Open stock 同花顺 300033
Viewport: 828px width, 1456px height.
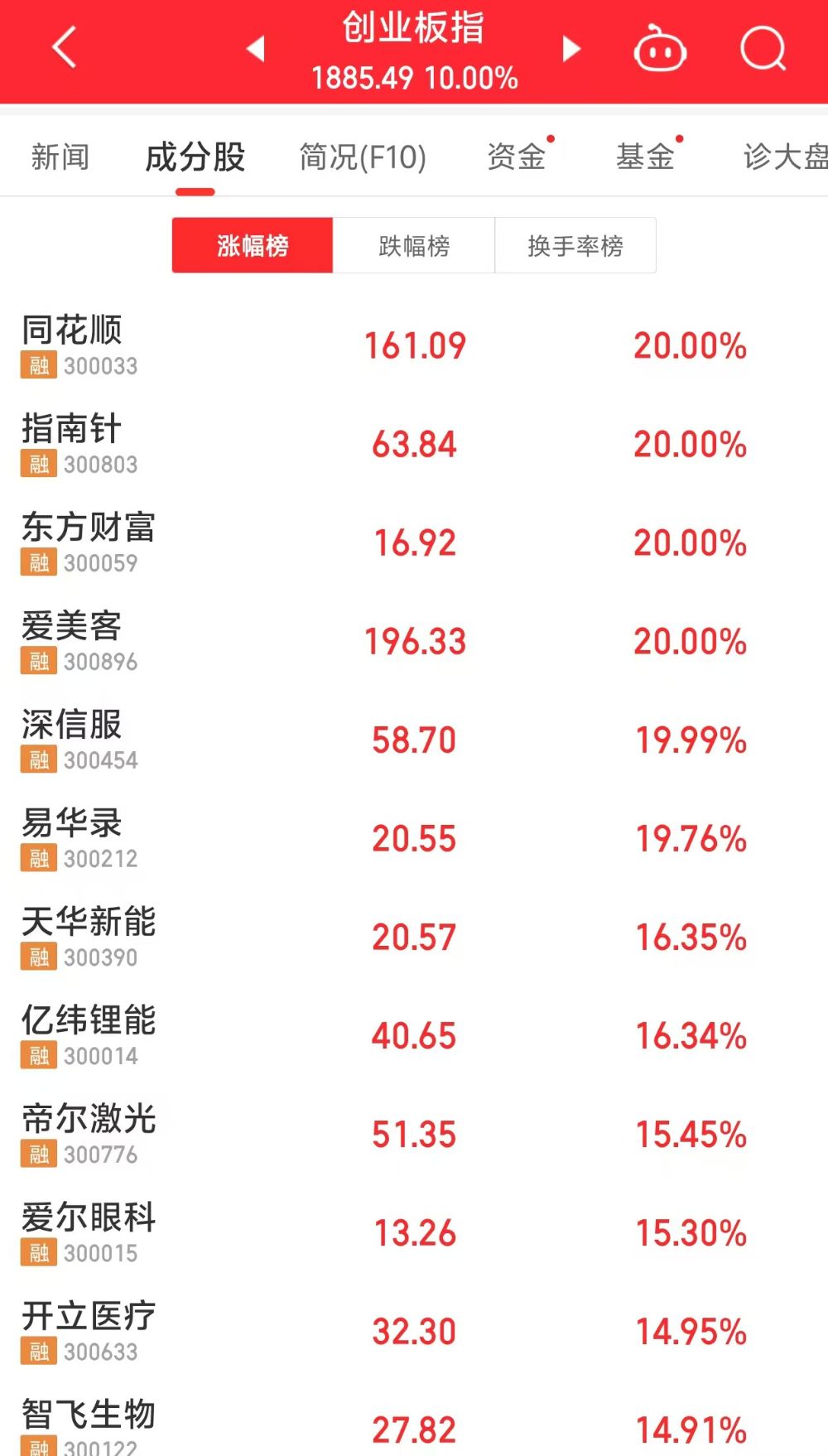click(x=414, y=345)
